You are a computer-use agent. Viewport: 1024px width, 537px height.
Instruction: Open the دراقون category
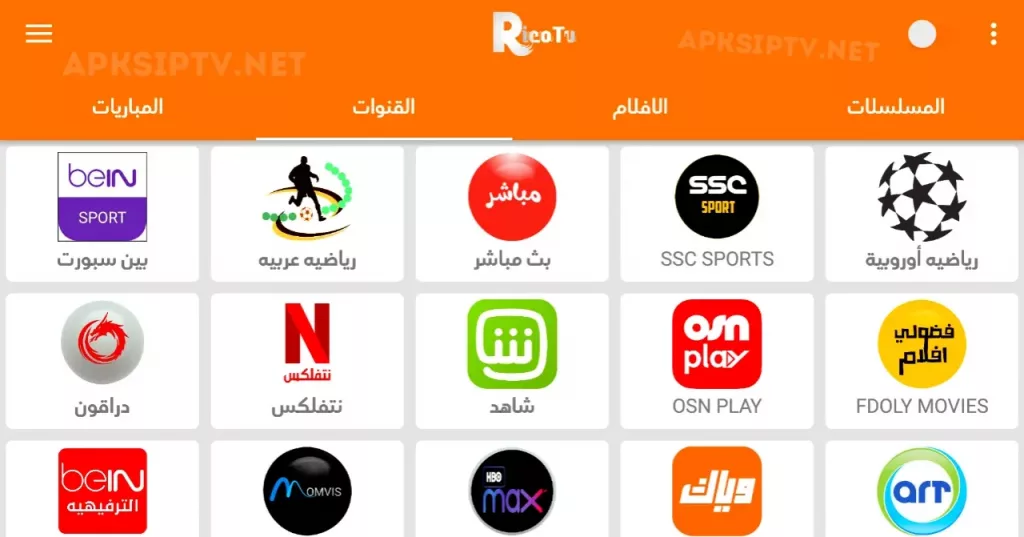[x=102, y=359]
